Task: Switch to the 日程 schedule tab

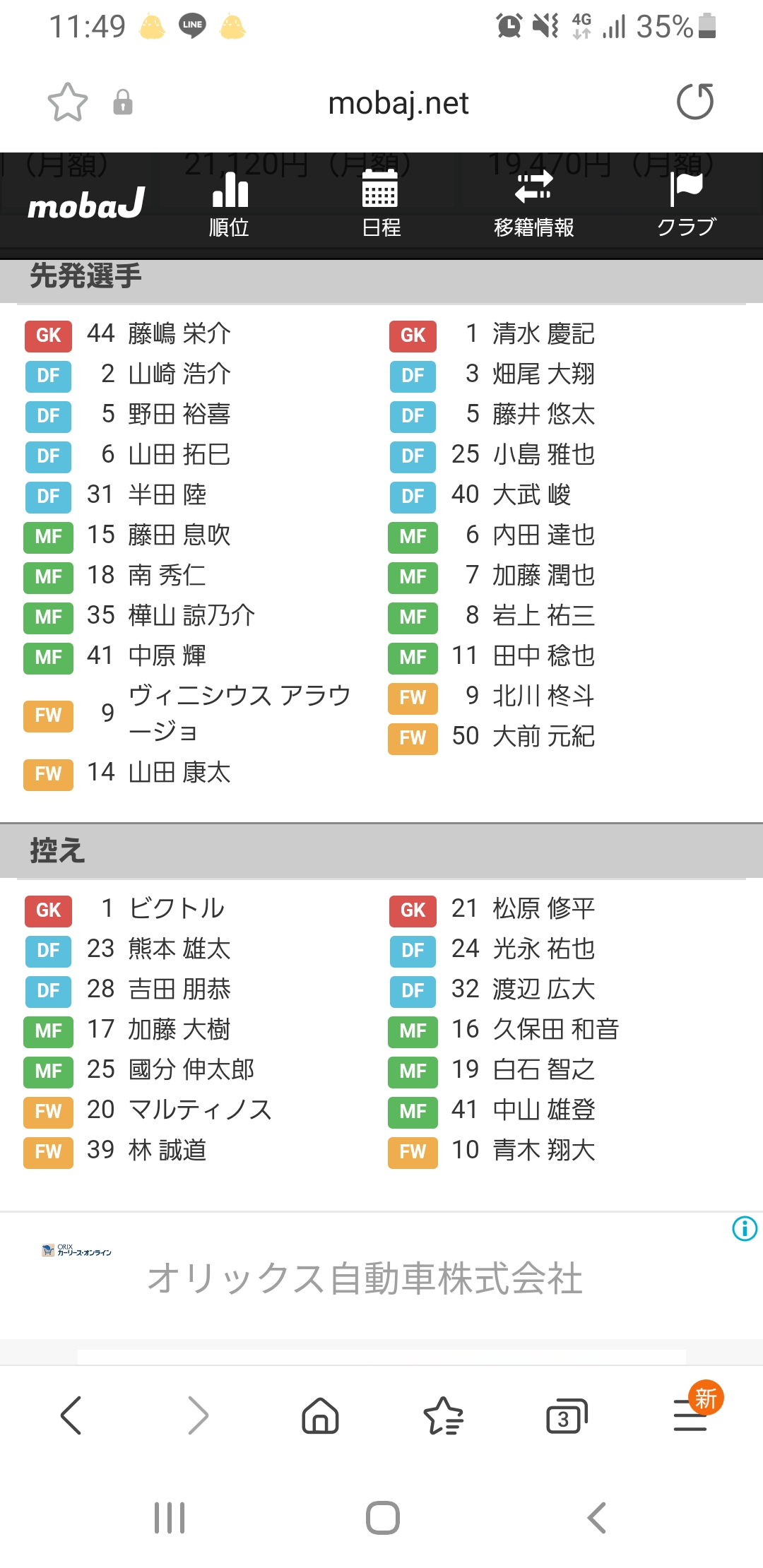Action: click(381, 204)
